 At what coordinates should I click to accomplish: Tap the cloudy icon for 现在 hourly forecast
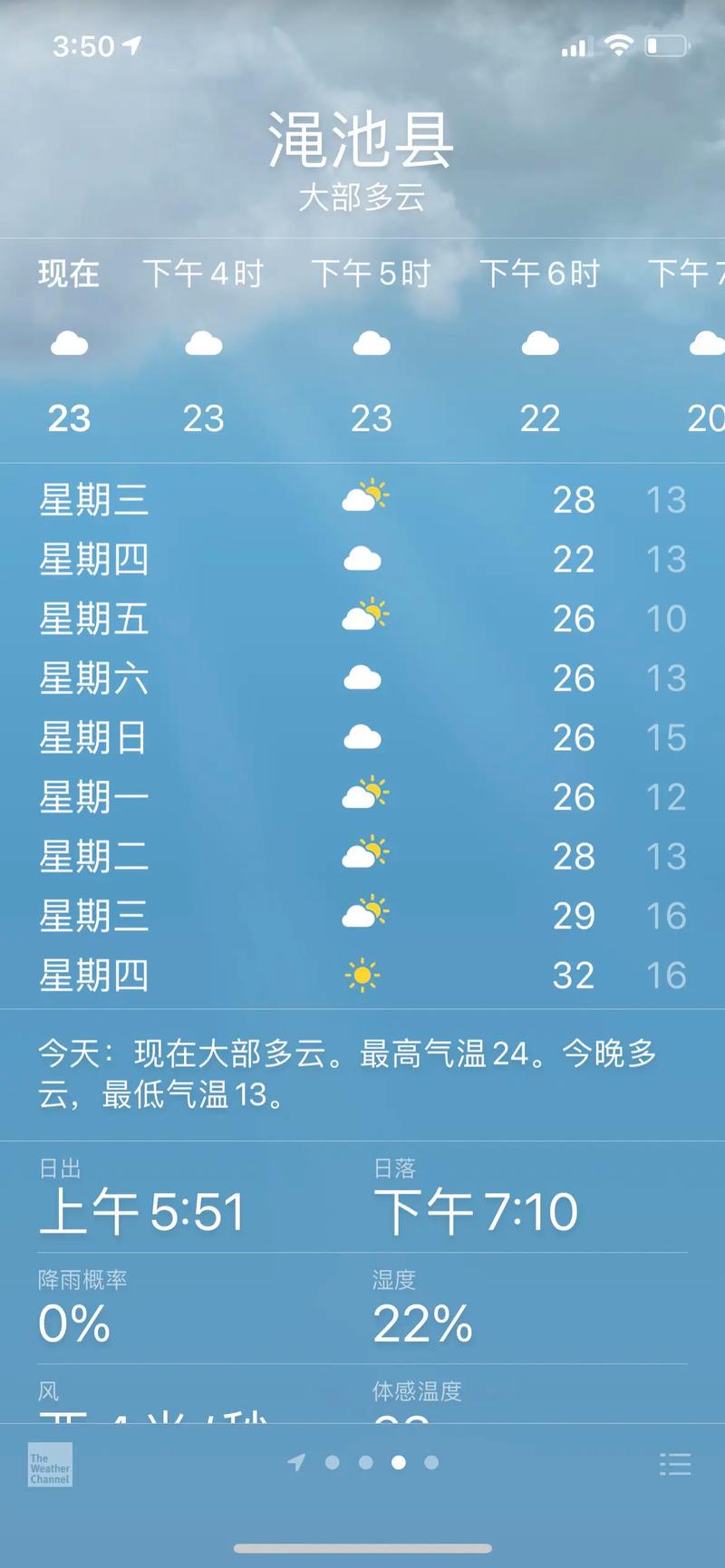pyautogui.click(x=68, y=342)
